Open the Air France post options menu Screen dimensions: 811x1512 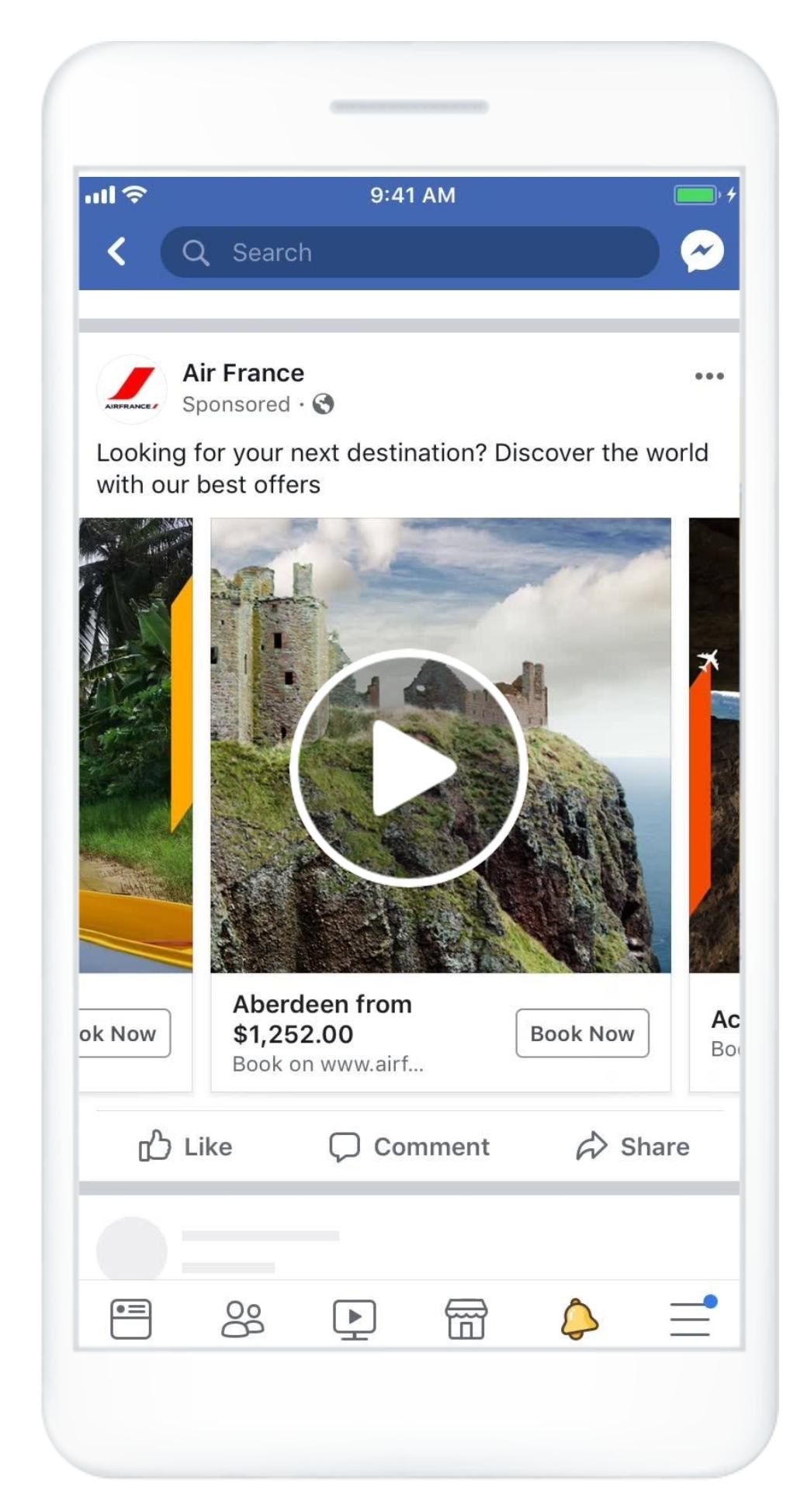coord(709,376)
